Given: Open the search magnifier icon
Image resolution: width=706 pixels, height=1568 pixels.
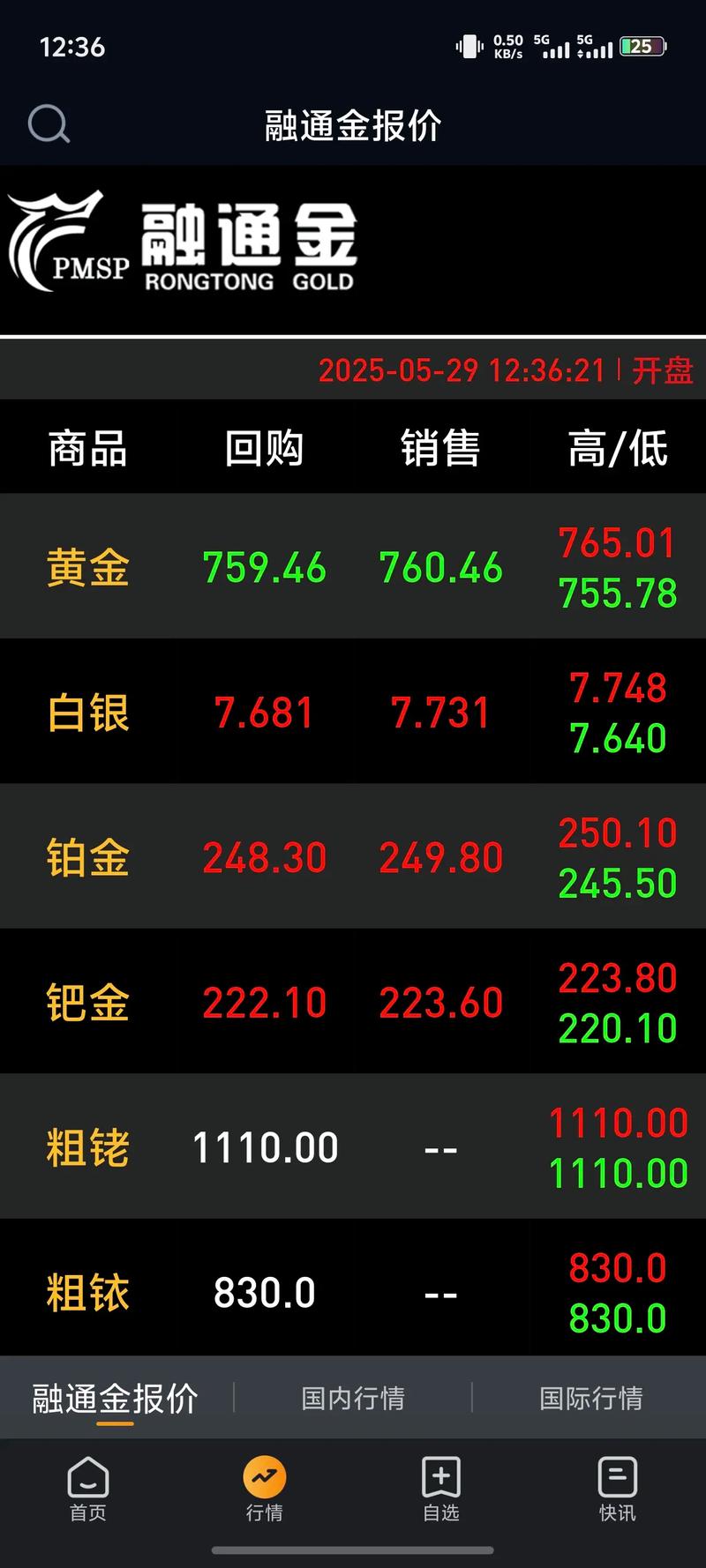Looking at the screenshot, I should click(49, 124).
